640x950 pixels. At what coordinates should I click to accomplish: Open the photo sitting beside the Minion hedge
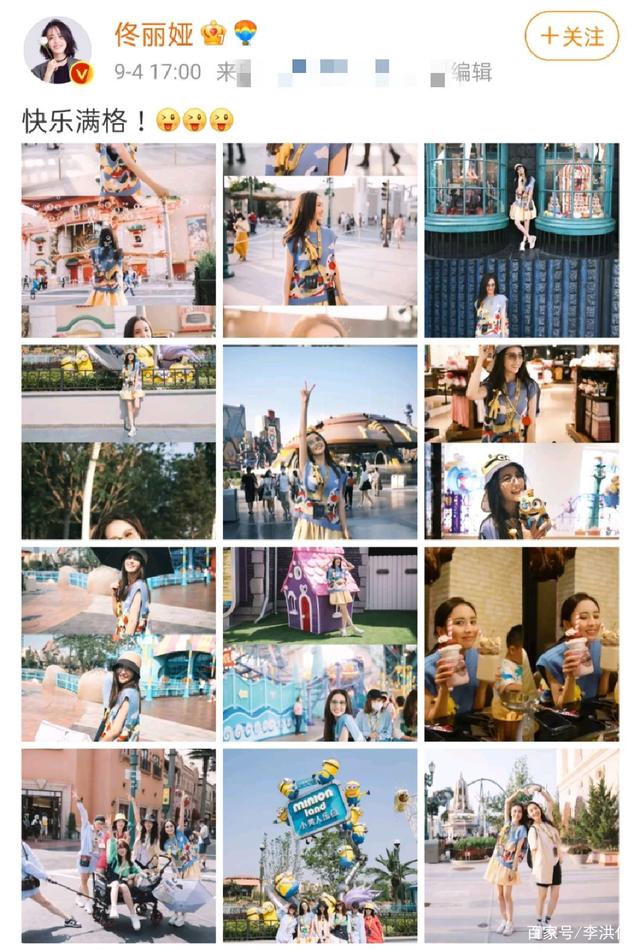(118, 442)
